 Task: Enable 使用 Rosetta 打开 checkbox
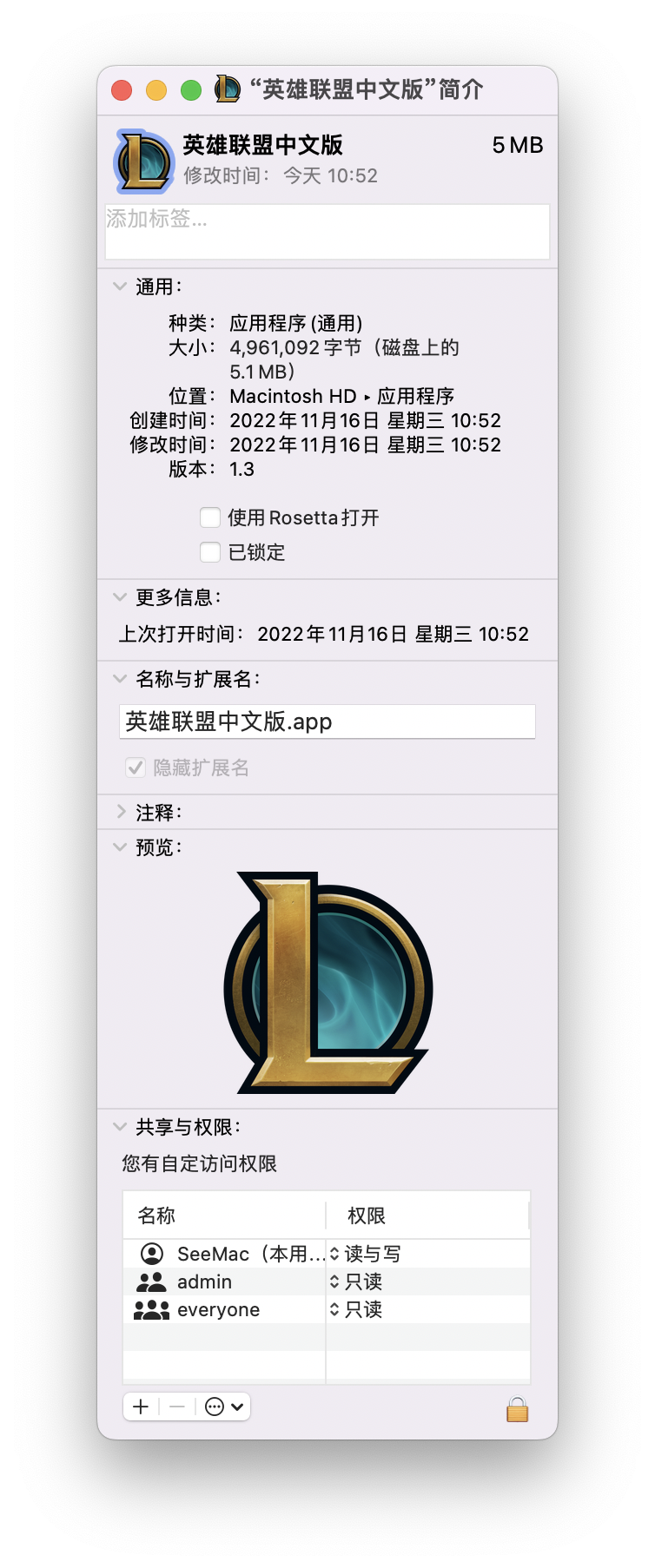tap(210, 518)
